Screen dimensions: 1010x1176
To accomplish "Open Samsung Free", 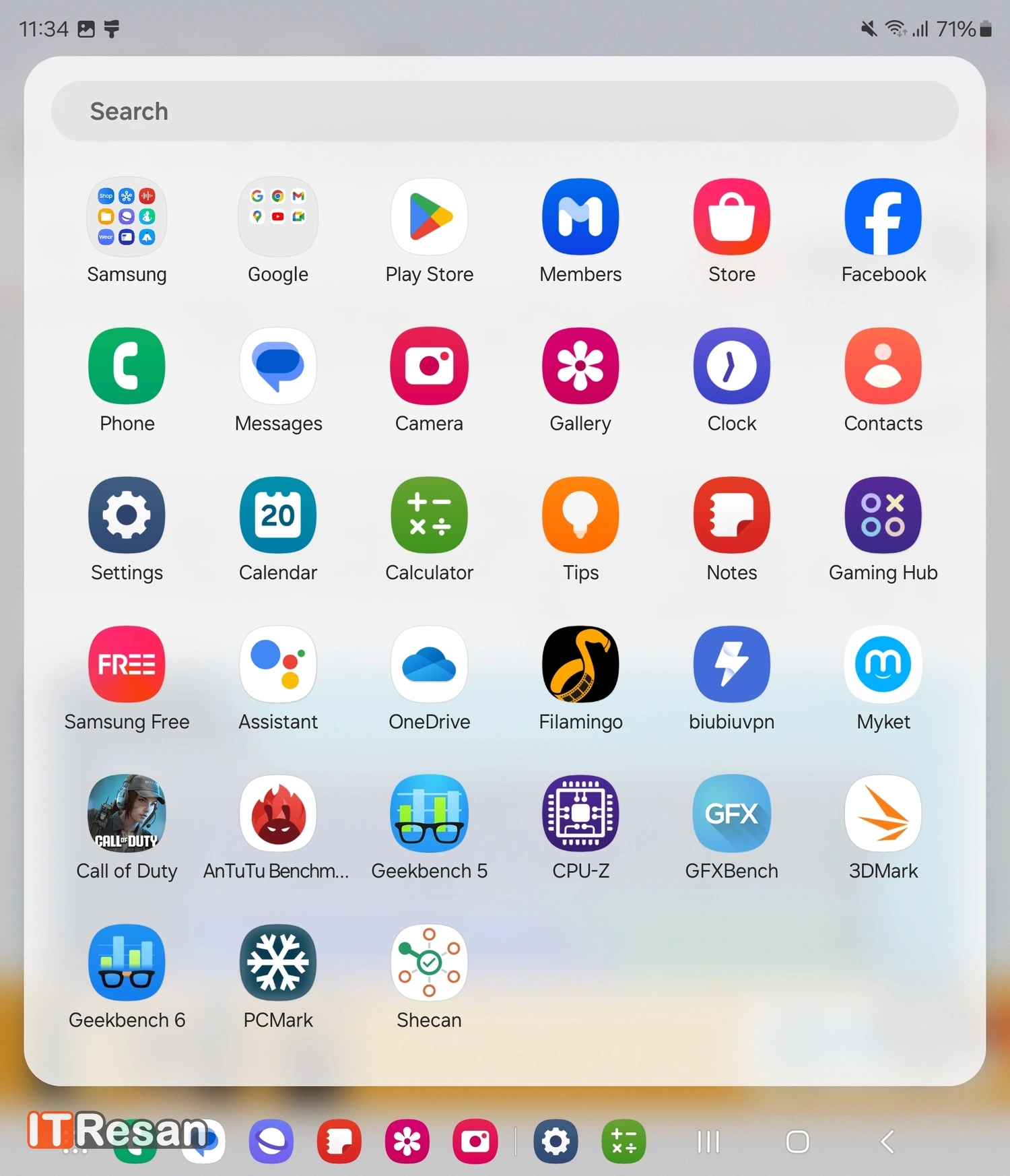I will click(x=127, y=665).
